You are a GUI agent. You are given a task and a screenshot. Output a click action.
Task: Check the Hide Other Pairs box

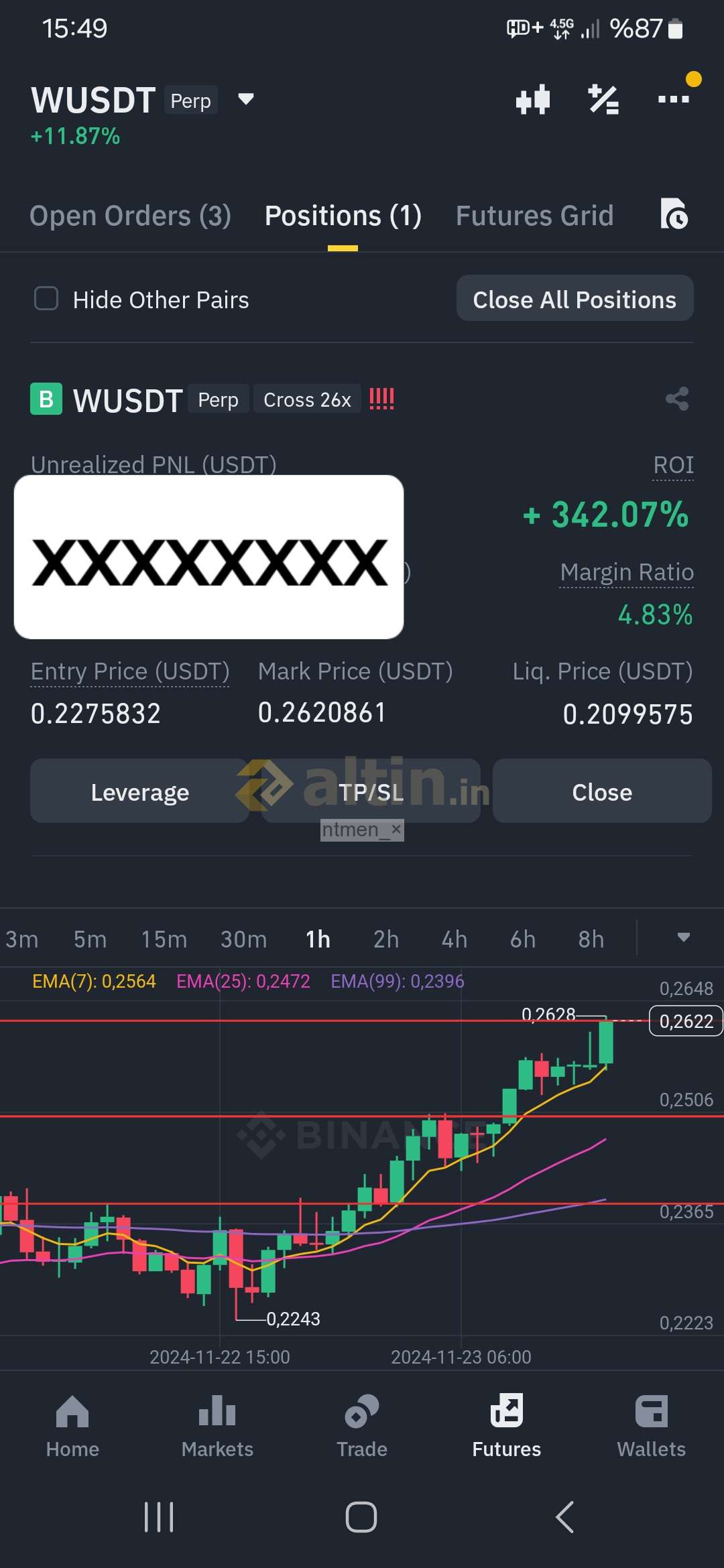(x=46, y=299)
